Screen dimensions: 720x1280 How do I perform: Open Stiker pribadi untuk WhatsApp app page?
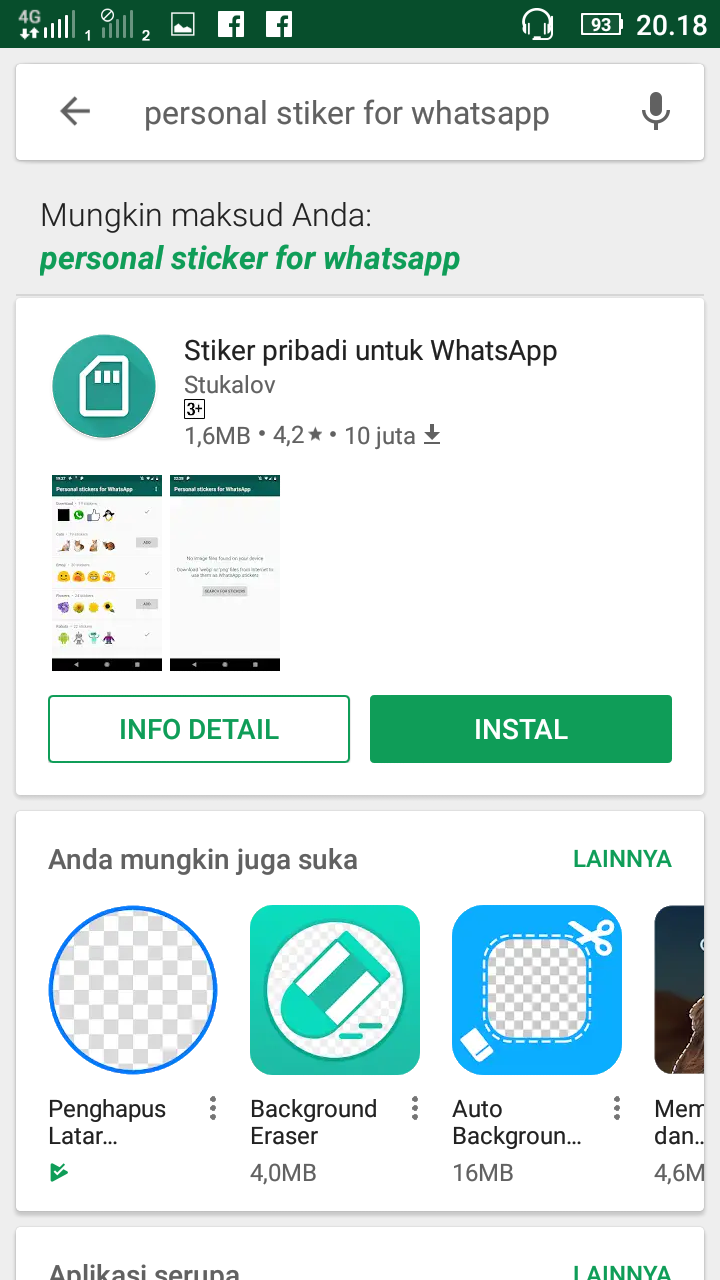click(x=370, y=351)
